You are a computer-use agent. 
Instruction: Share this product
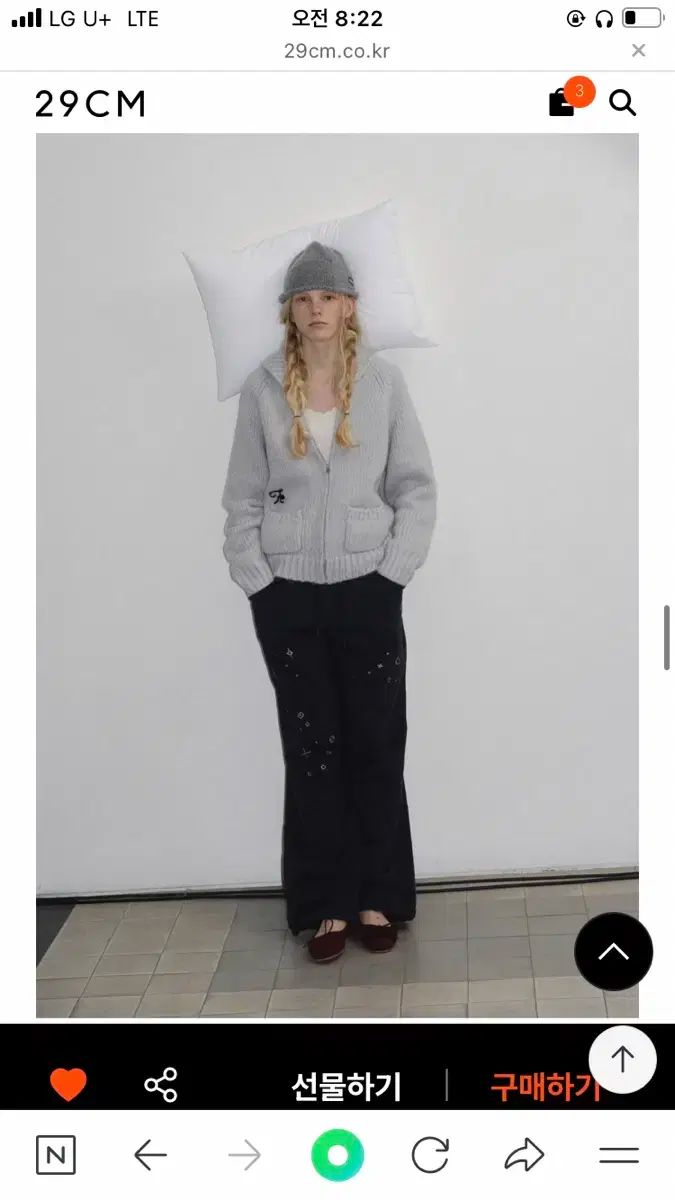pyautogui.click(x=161, y=1085)
